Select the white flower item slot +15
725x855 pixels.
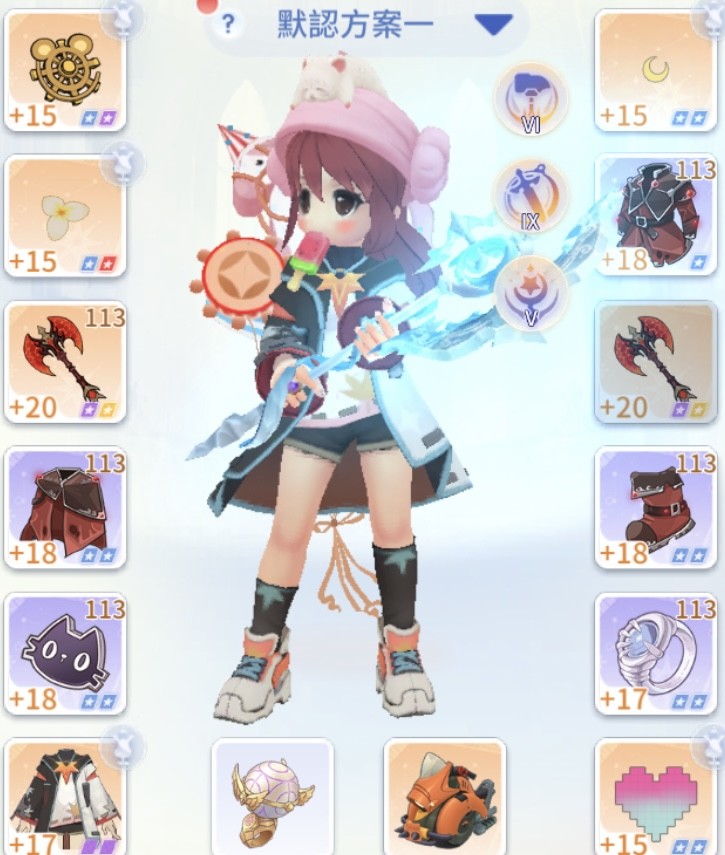(x=65, y=216)
